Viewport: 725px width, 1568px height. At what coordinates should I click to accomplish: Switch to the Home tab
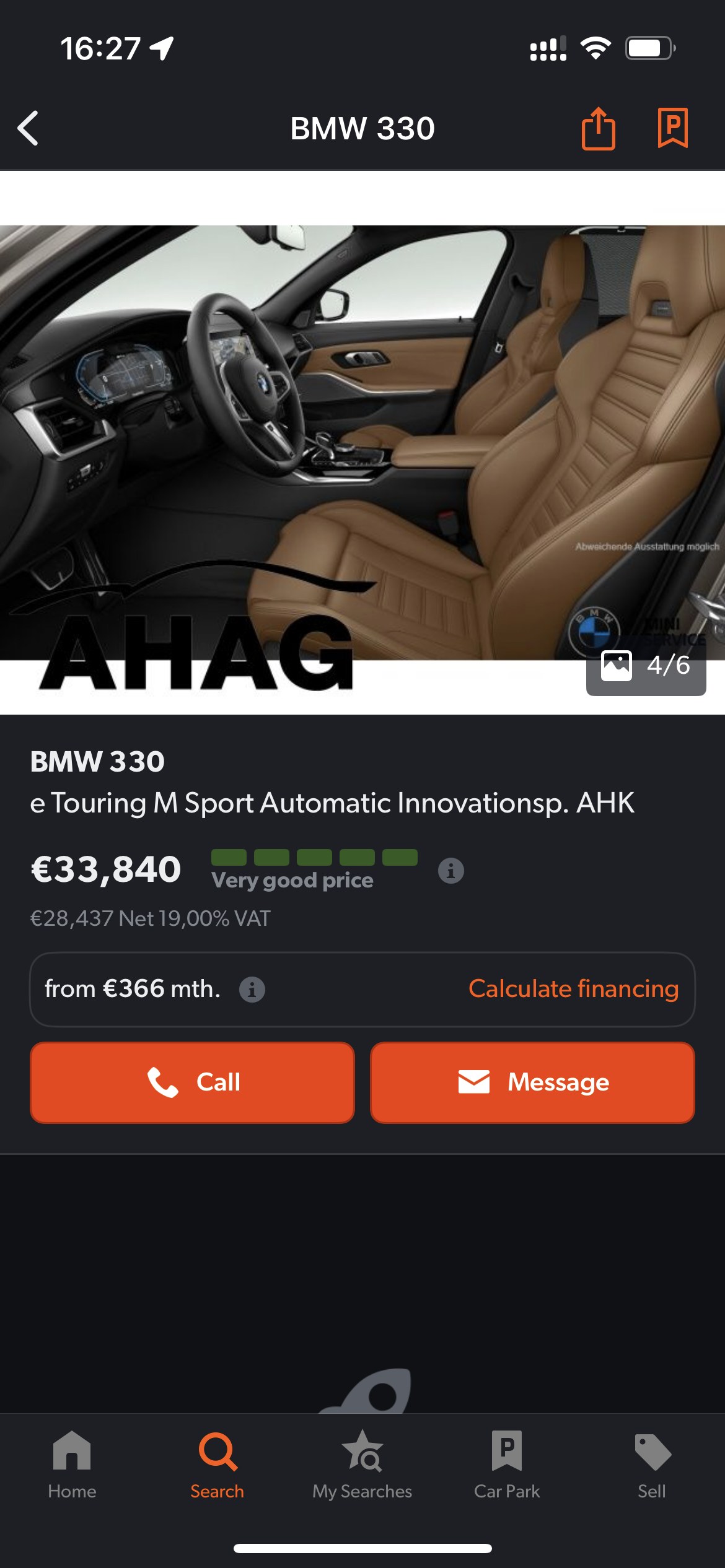coord(72,1465)
